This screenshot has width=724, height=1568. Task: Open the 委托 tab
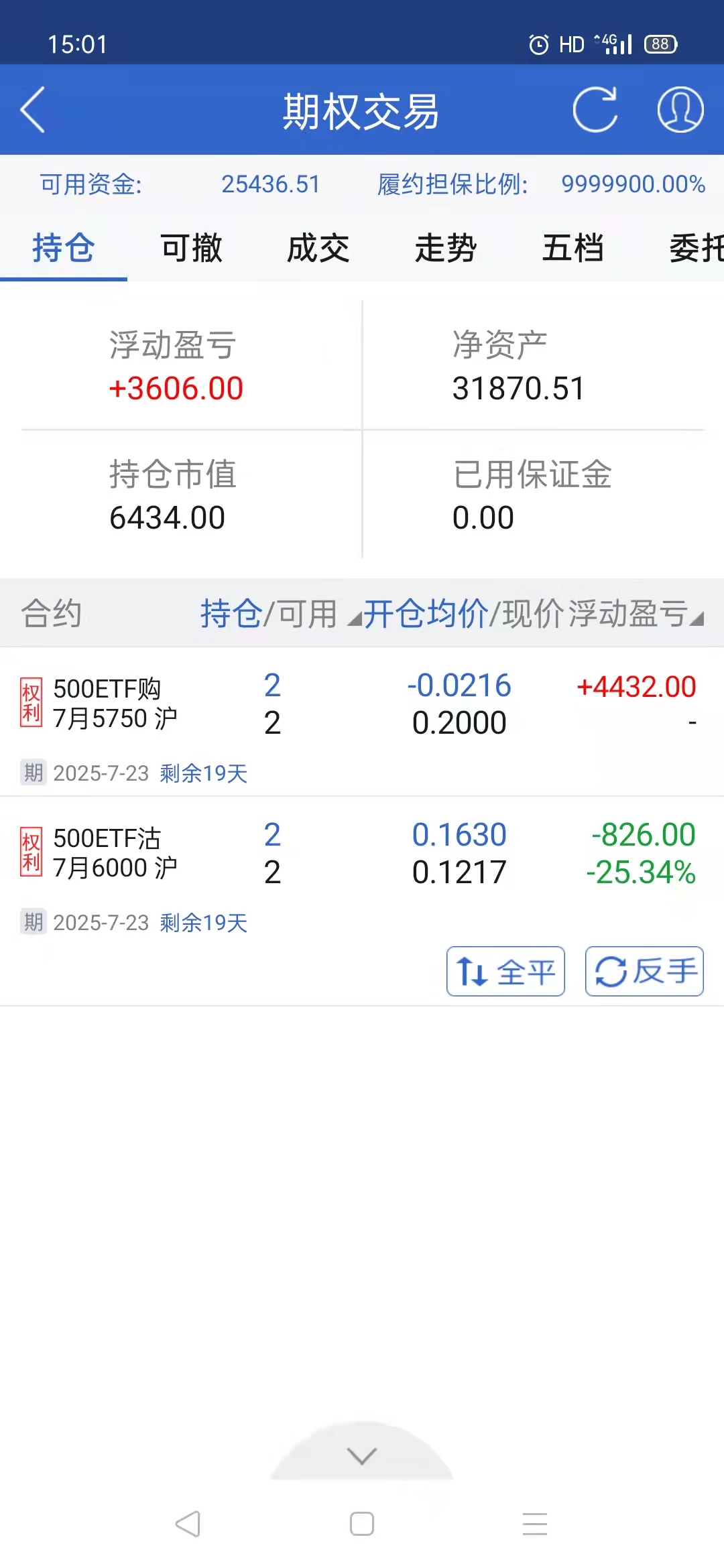[696, 249]
